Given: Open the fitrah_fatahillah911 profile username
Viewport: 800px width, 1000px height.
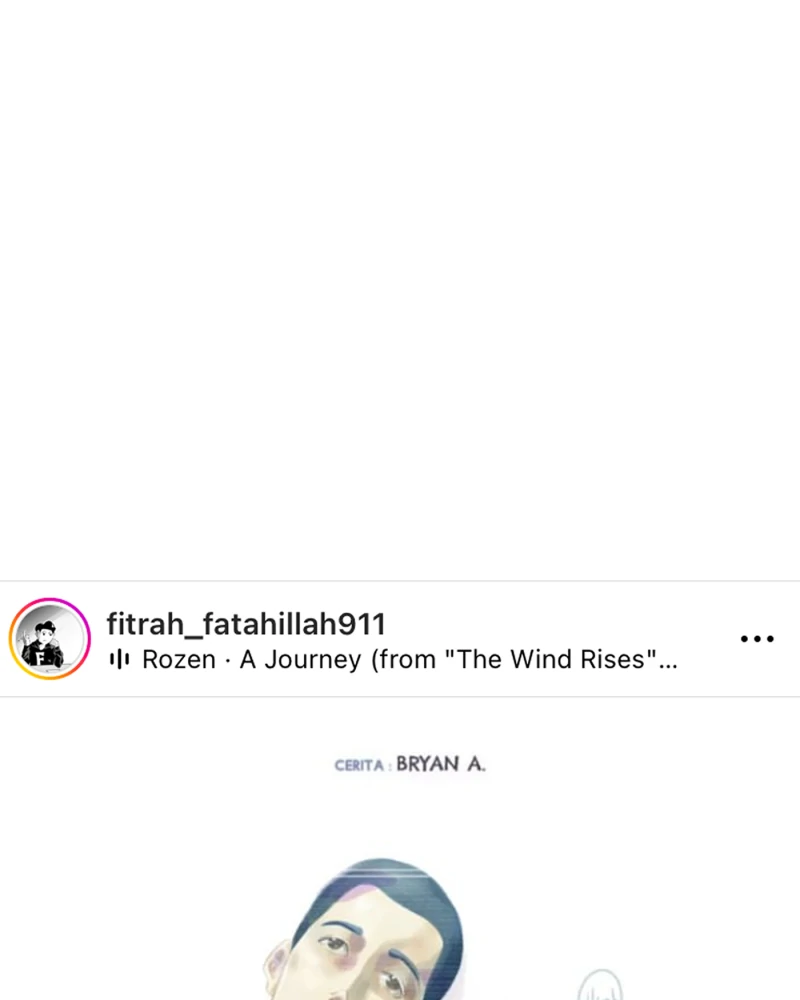Looking at the screenshot, I should (245, 624).
